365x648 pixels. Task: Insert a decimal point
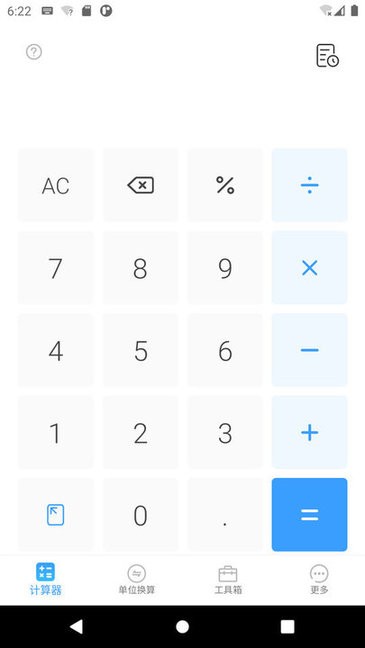pyautogui.click(x=225, y=515)
